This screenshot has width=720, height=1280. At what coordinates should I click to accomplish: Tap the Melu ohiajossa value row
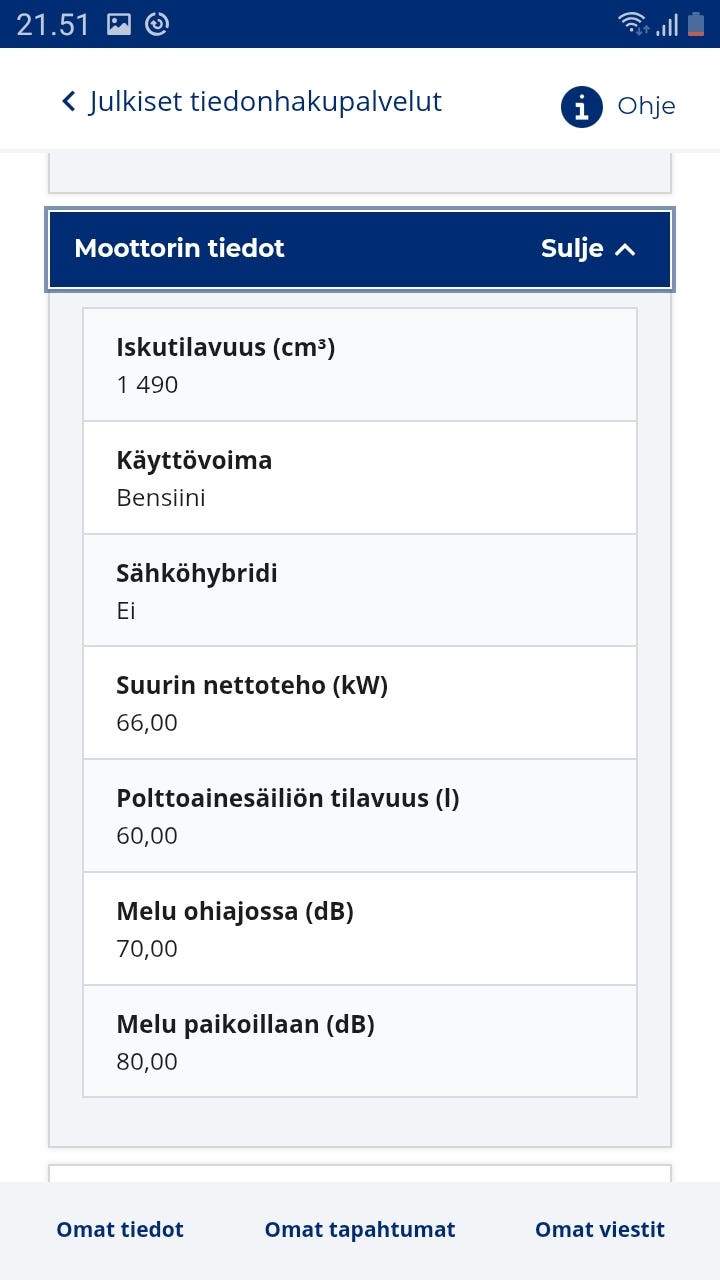360,928
